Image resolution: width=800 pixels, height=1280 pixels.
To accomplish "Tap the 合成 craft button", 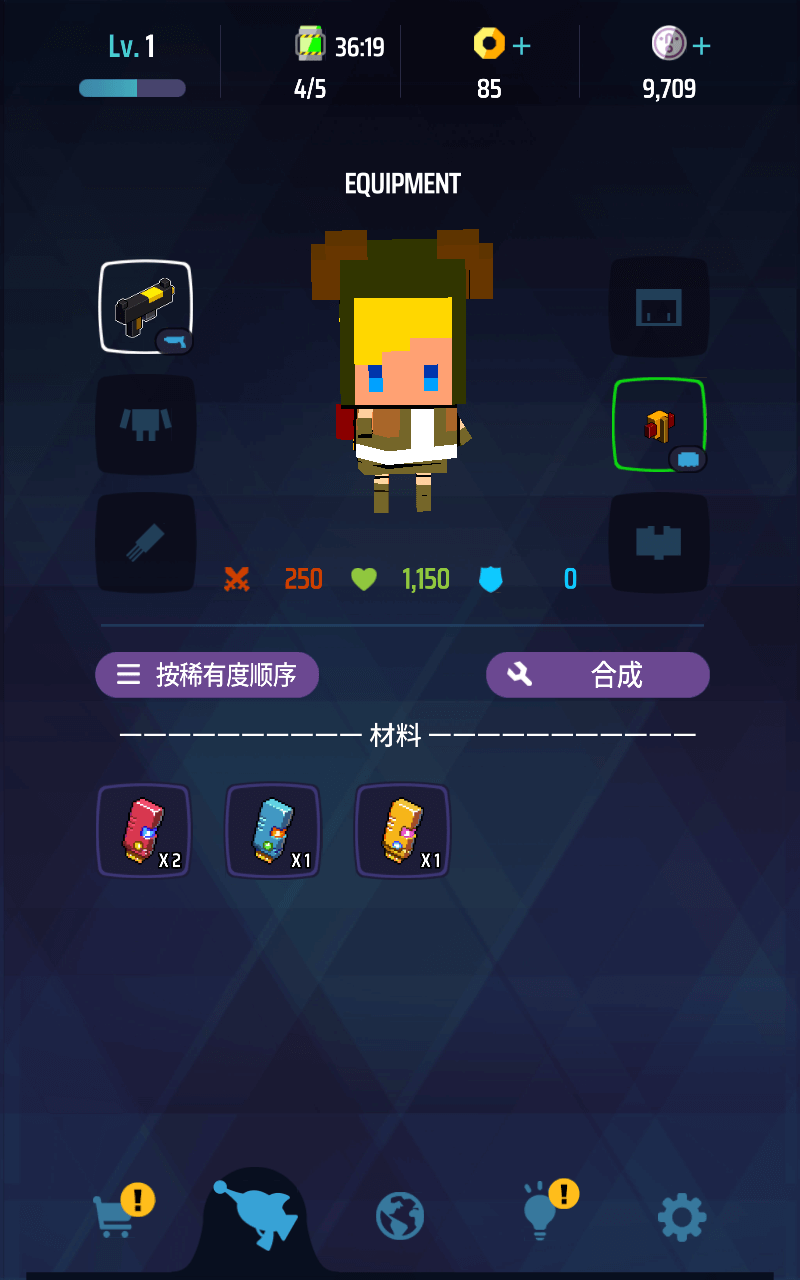I will pos(598,675).
